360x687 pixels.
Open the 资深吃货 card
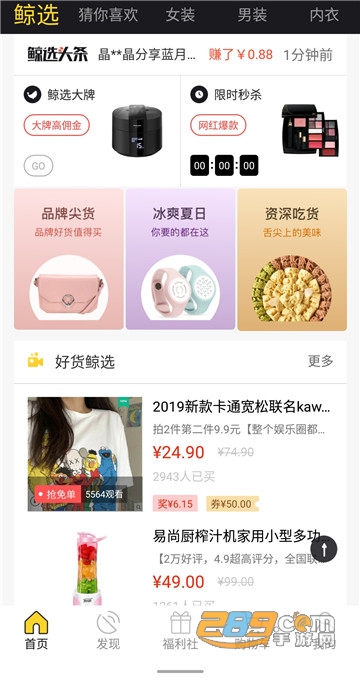click(292, 259)
